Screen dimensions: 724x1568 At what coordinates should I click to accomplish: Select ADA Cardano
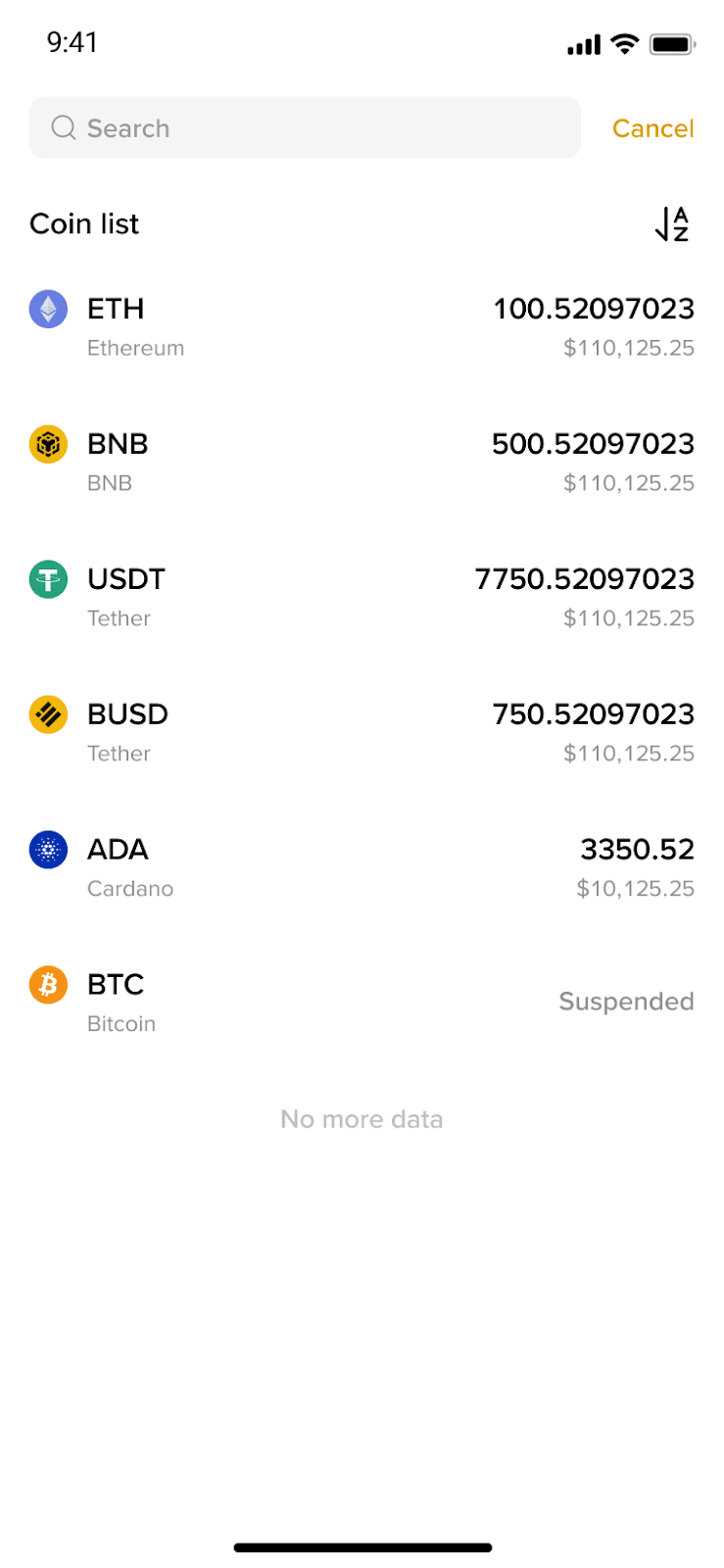[x=362, y=868]
